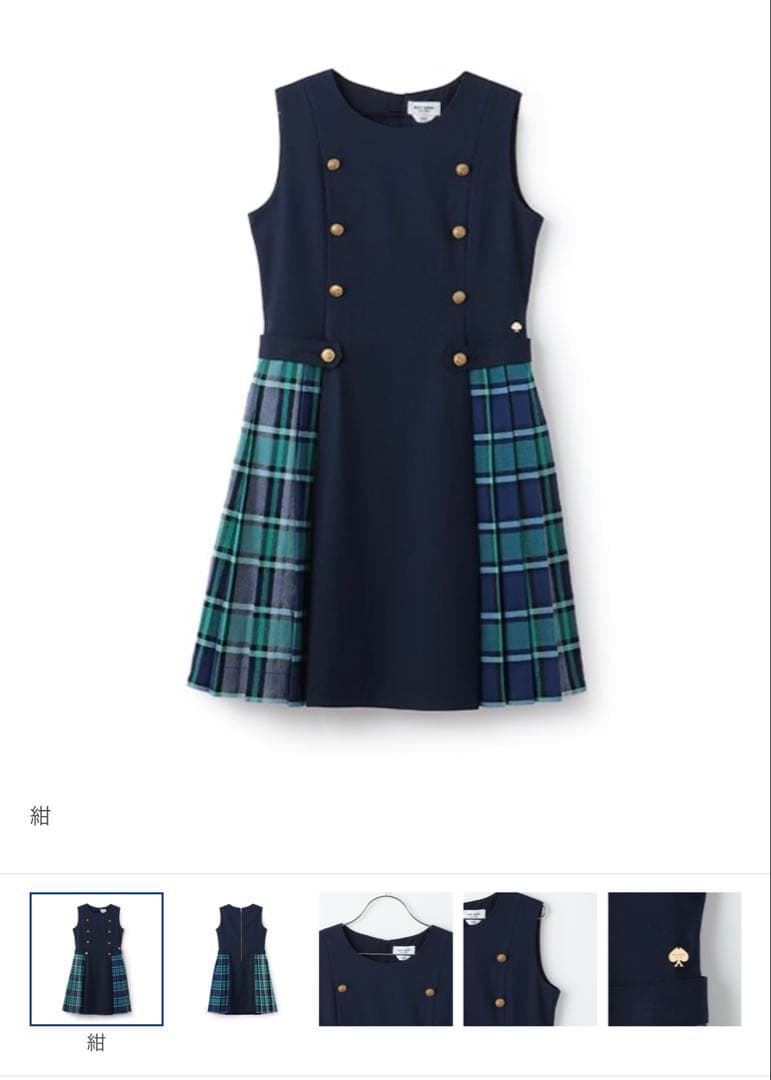This screenshot has height=1080, width=771.
Task: Show the back view thumbnail with zipper
Action: click(240, 959)
